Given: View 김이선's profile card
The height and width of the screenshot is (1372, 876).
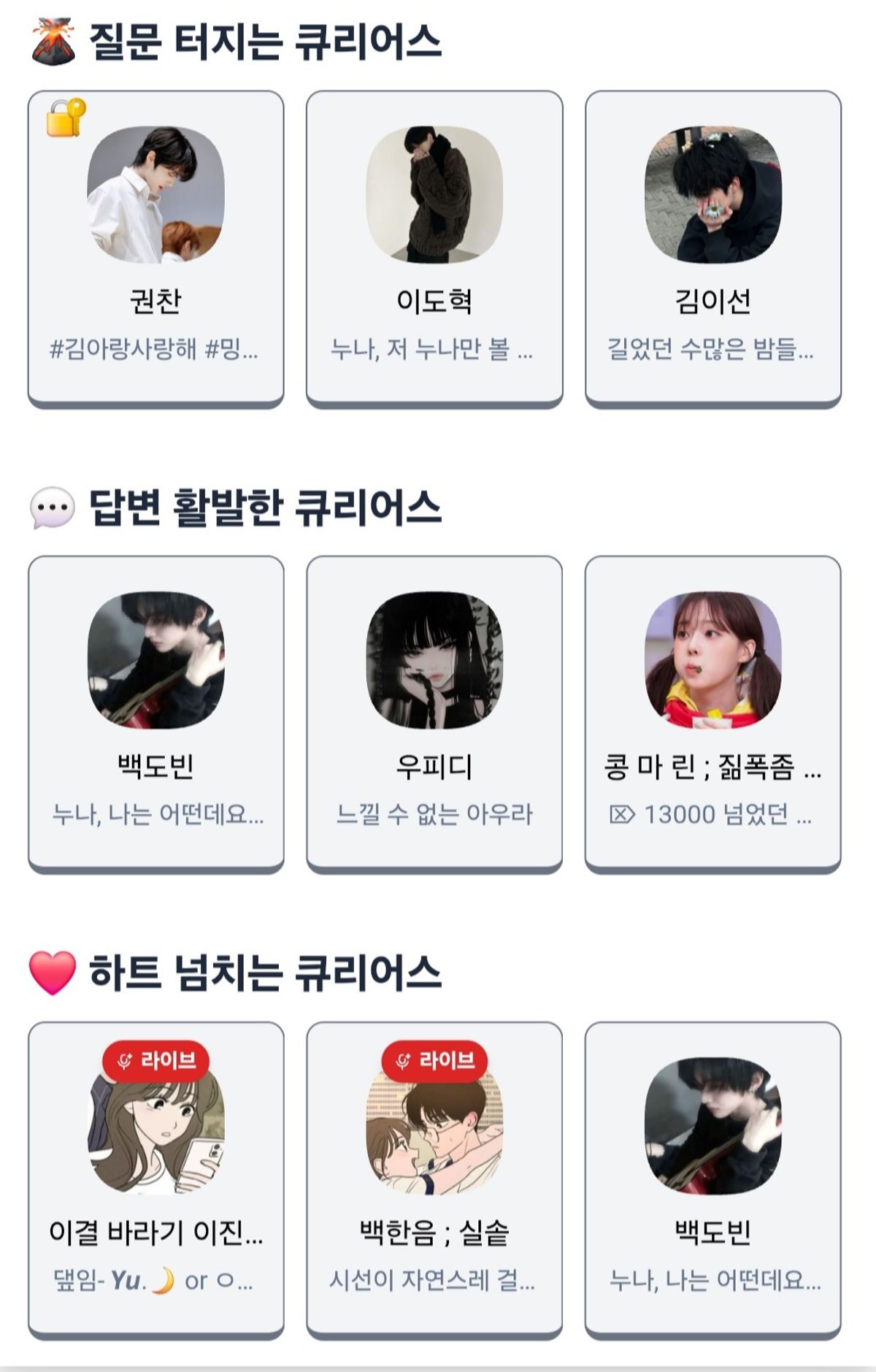Looking at the screenshot, I should tap(713, 248).
